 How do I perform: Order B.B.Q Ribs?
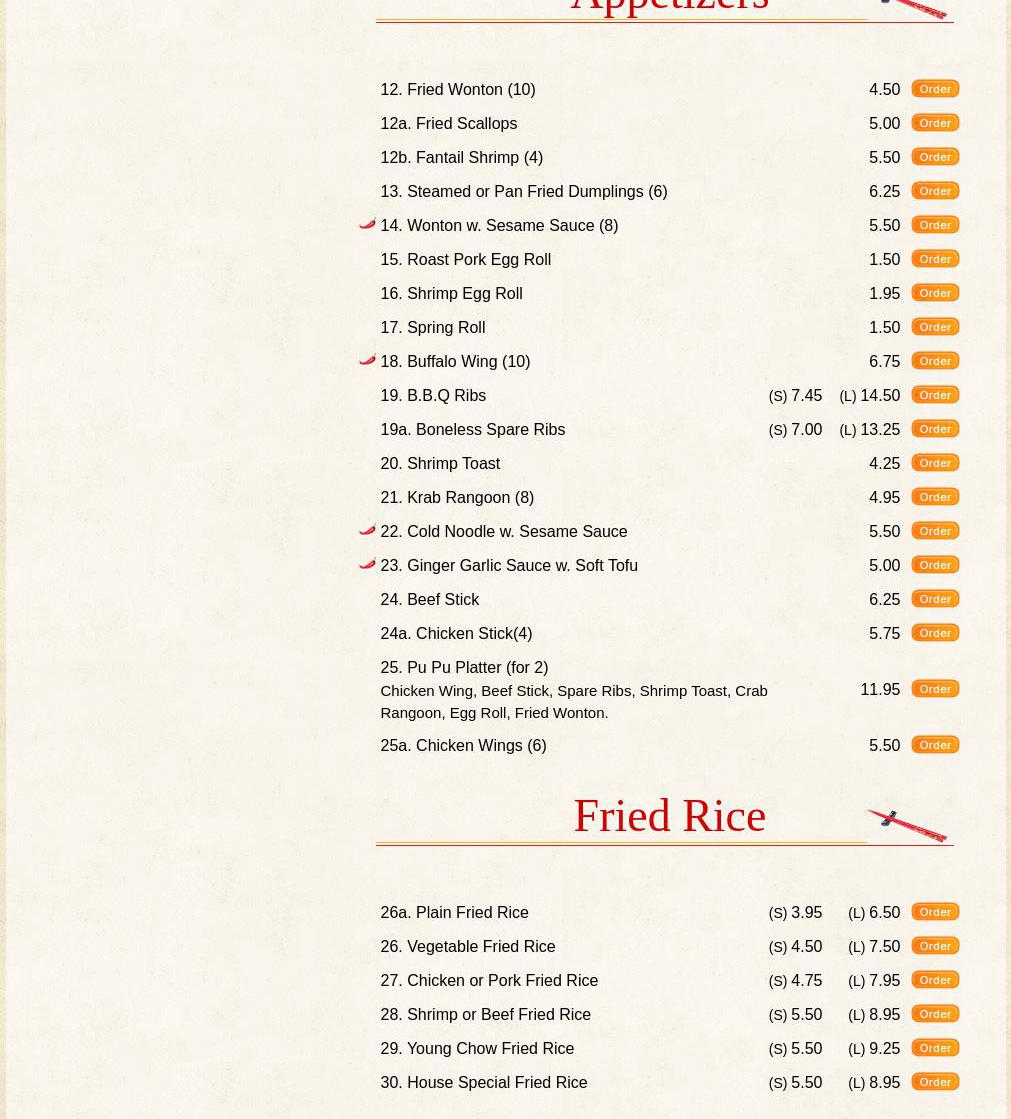pos(935,395)
